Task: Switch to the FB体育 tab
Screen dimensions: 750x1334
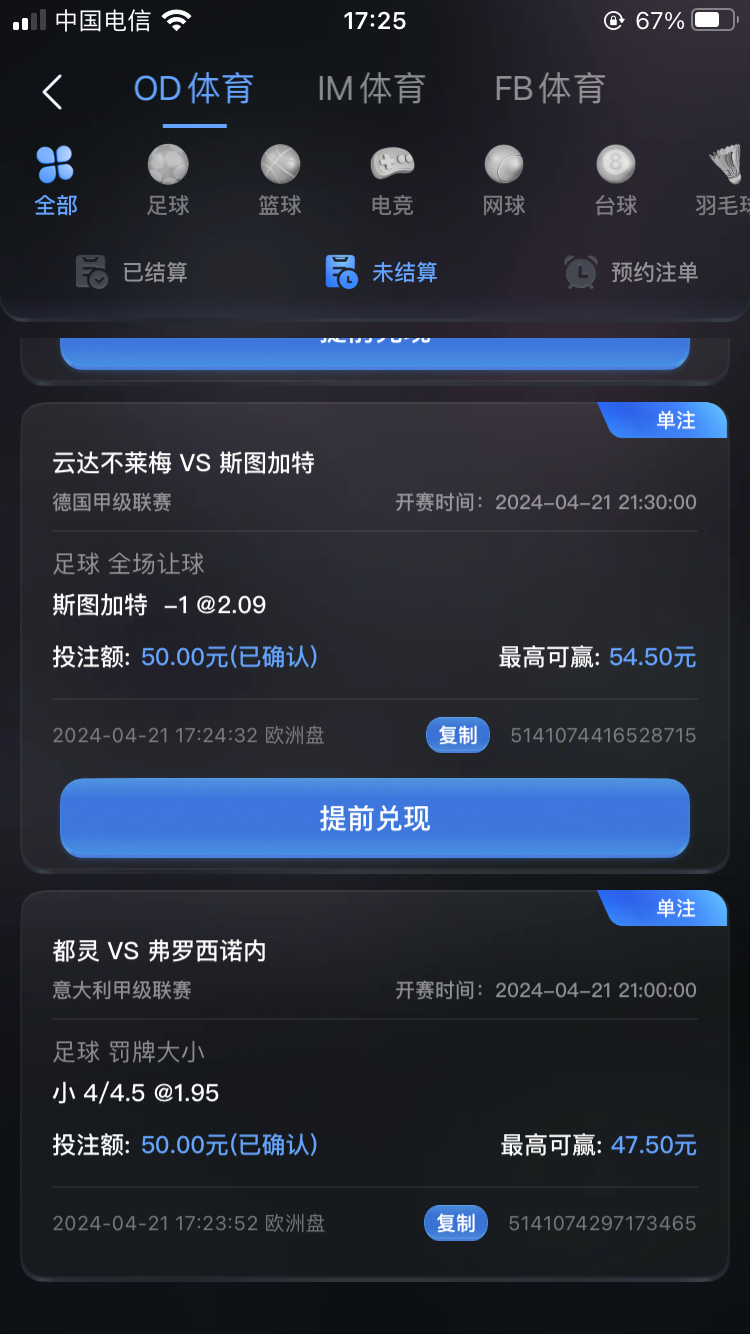Action: click(549, 89)
